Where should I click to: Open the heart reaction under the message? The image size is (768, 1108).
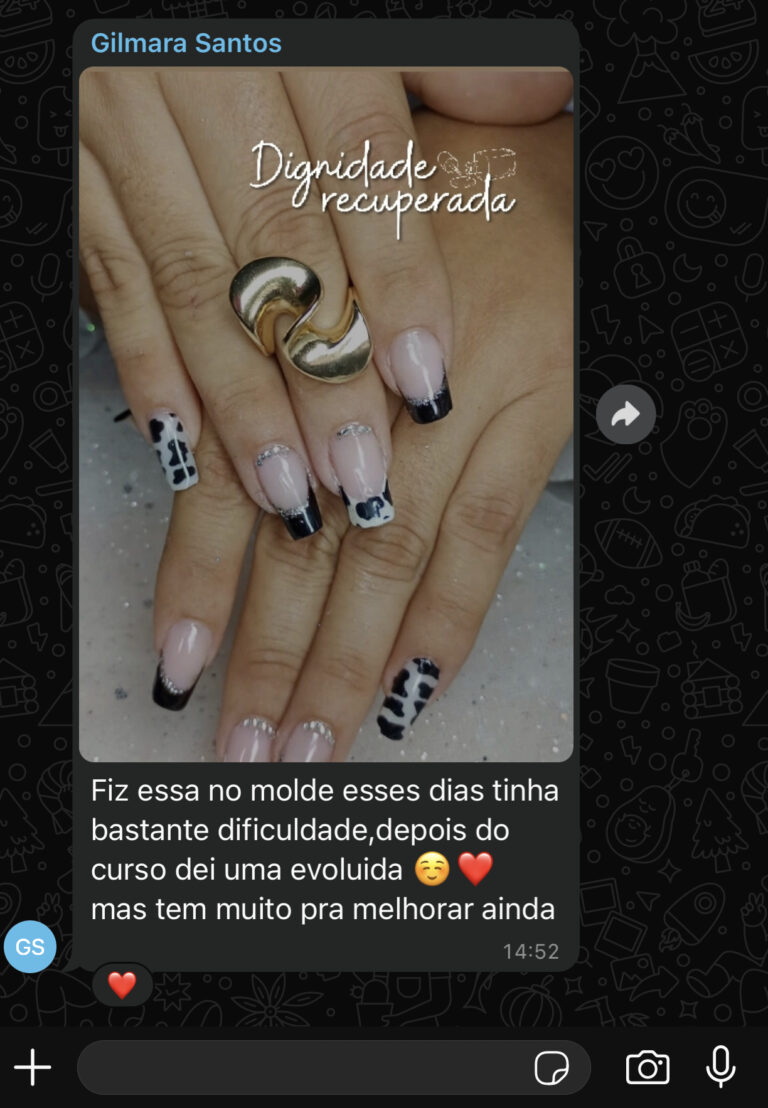point(122,985)
